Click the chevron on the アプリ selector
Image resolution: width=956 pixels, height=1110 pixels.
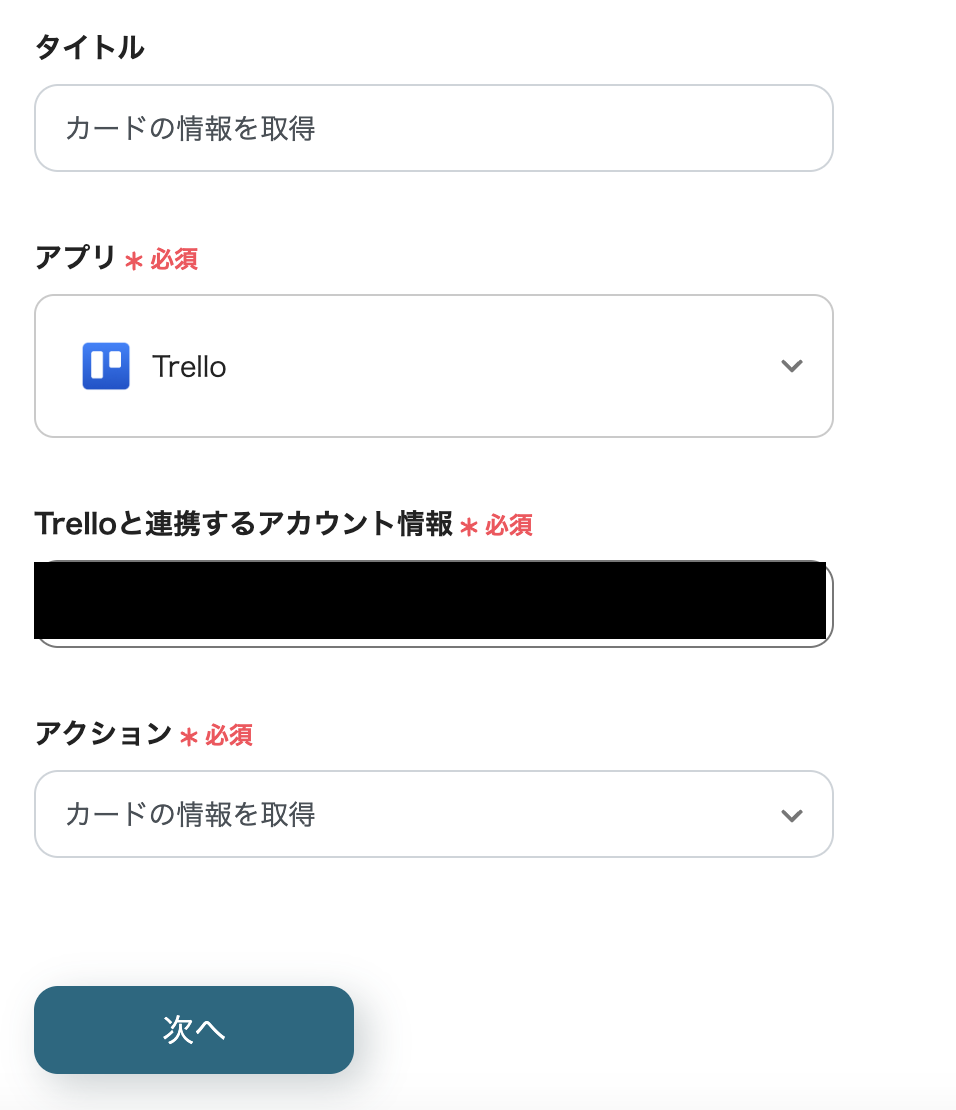[791, 366]
